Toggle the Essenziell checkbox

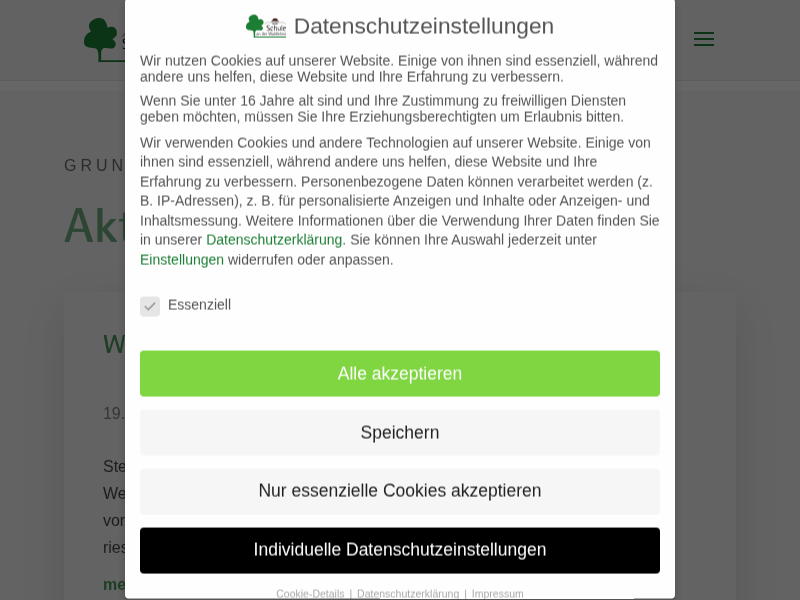[150, 306]
